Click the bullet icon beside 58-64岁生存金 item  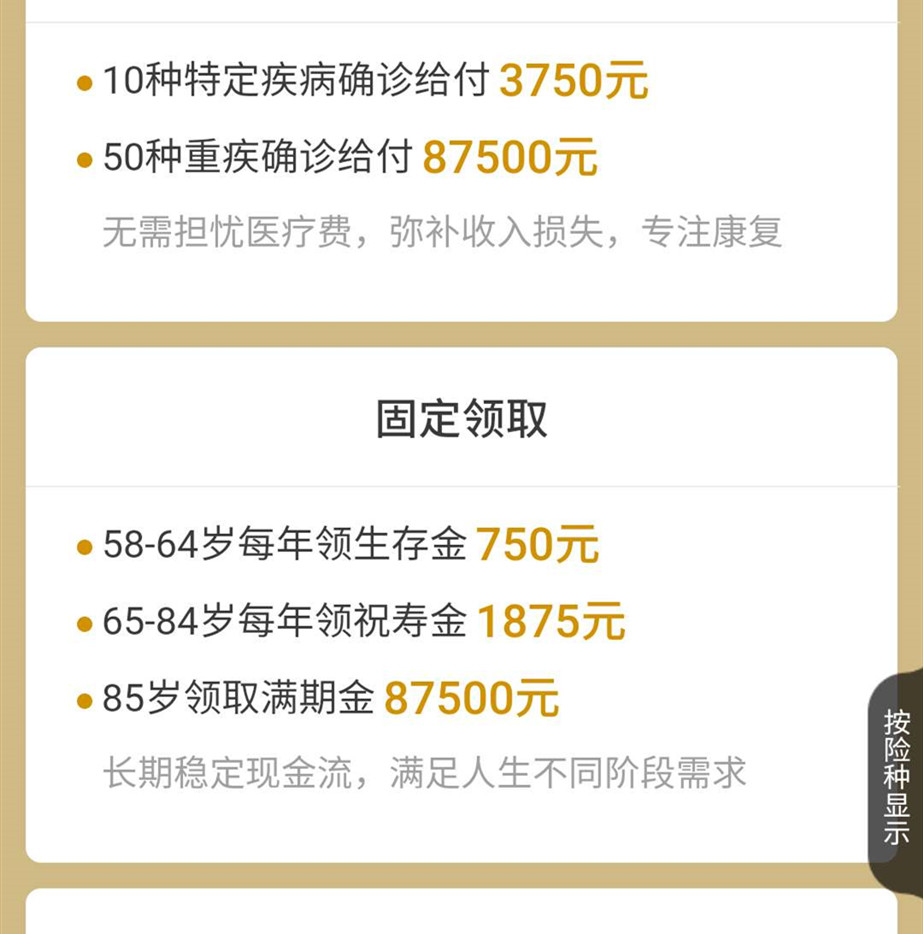click(x=82, y=546)
